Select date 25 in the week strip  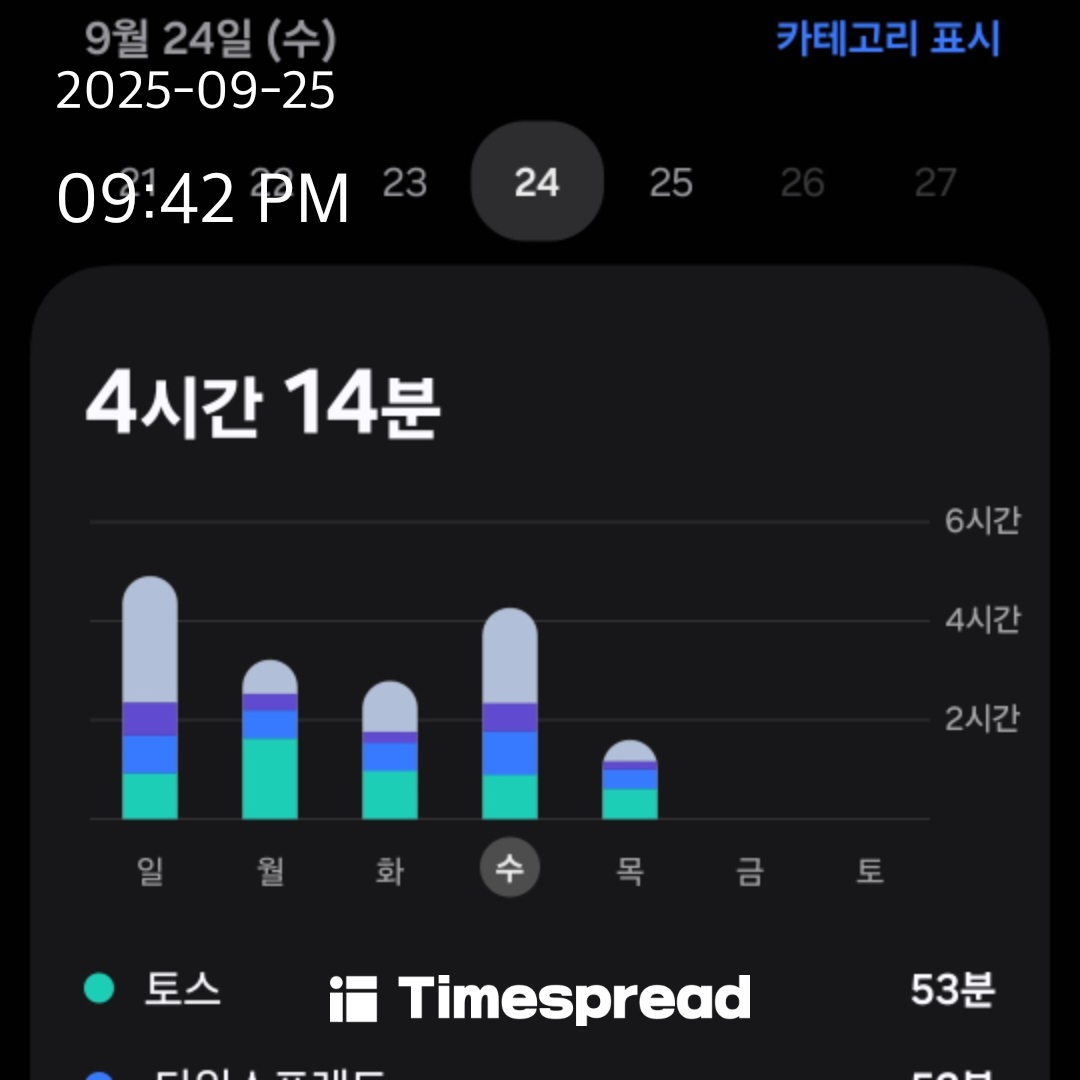tap(671, 183)
